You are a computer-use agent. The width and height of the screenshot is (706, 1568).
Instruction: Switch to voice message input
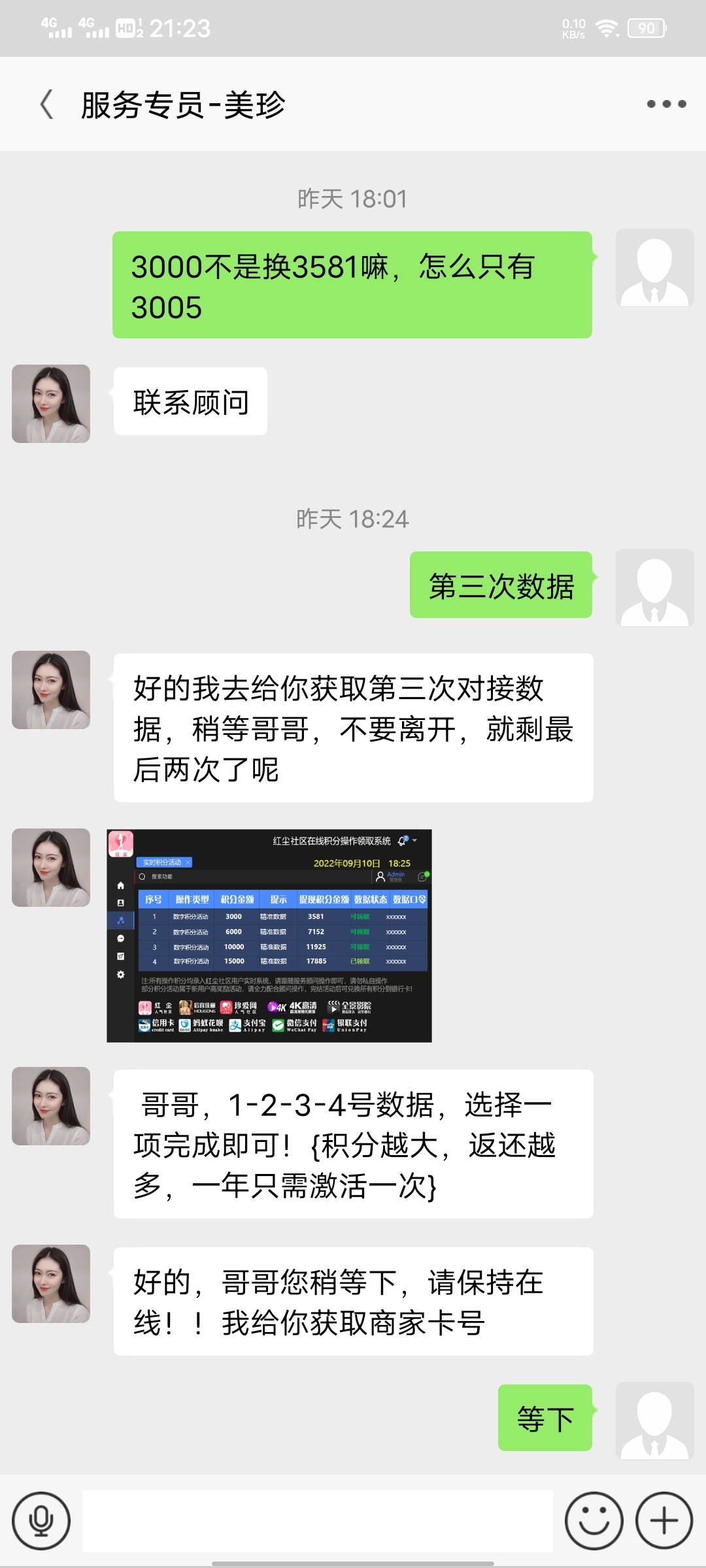point(41,1520)
